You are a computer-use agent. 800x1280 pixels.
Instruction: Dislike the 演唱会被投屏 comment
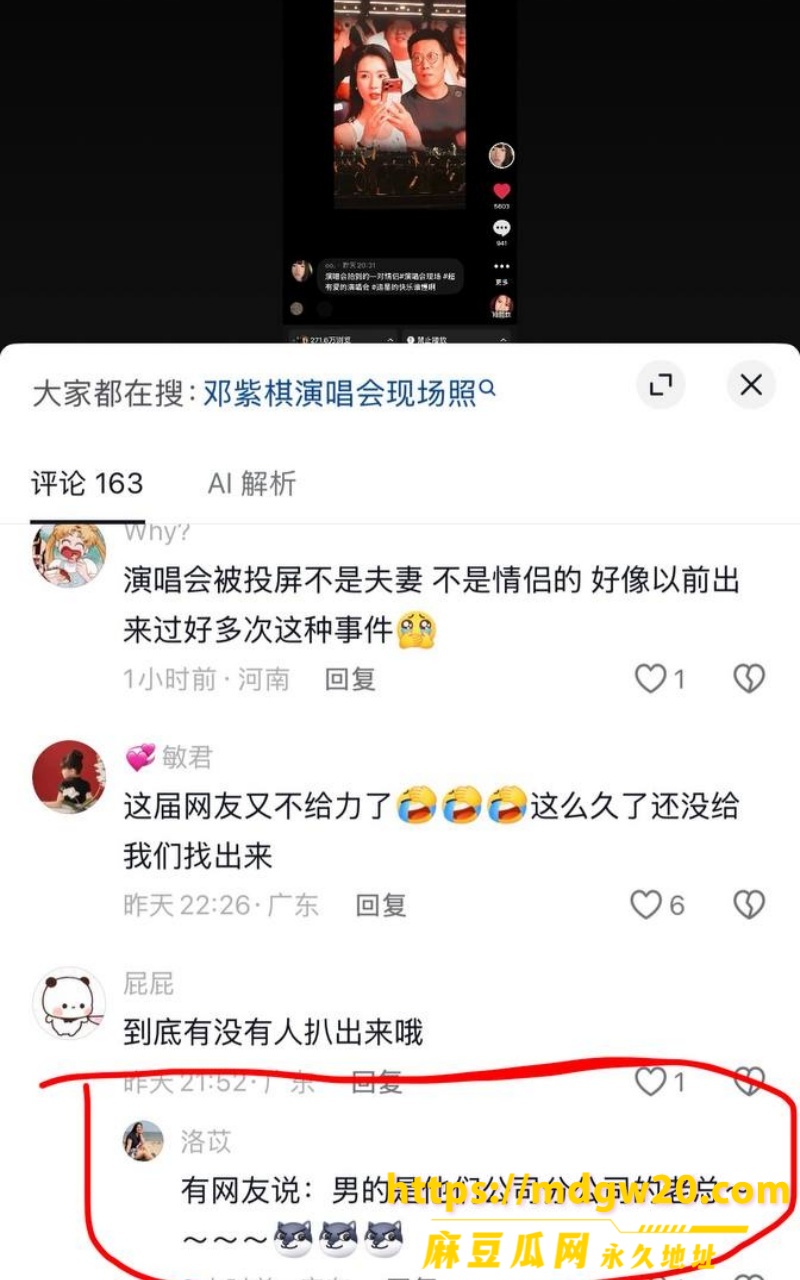pos(749,679)
